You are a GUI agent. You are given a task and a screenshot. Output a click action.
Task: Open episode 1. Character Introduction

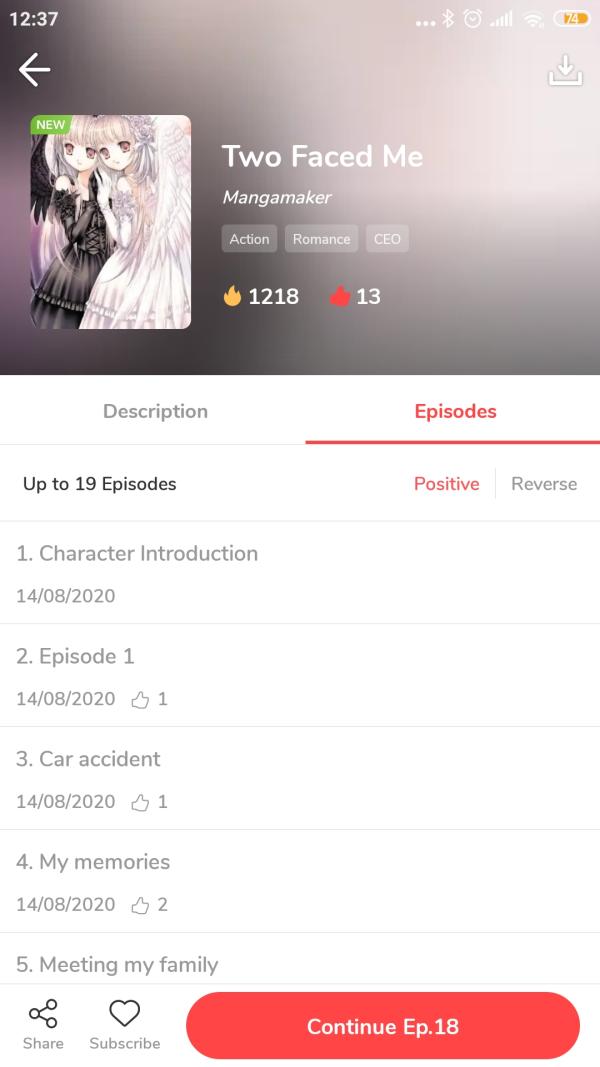300,573
